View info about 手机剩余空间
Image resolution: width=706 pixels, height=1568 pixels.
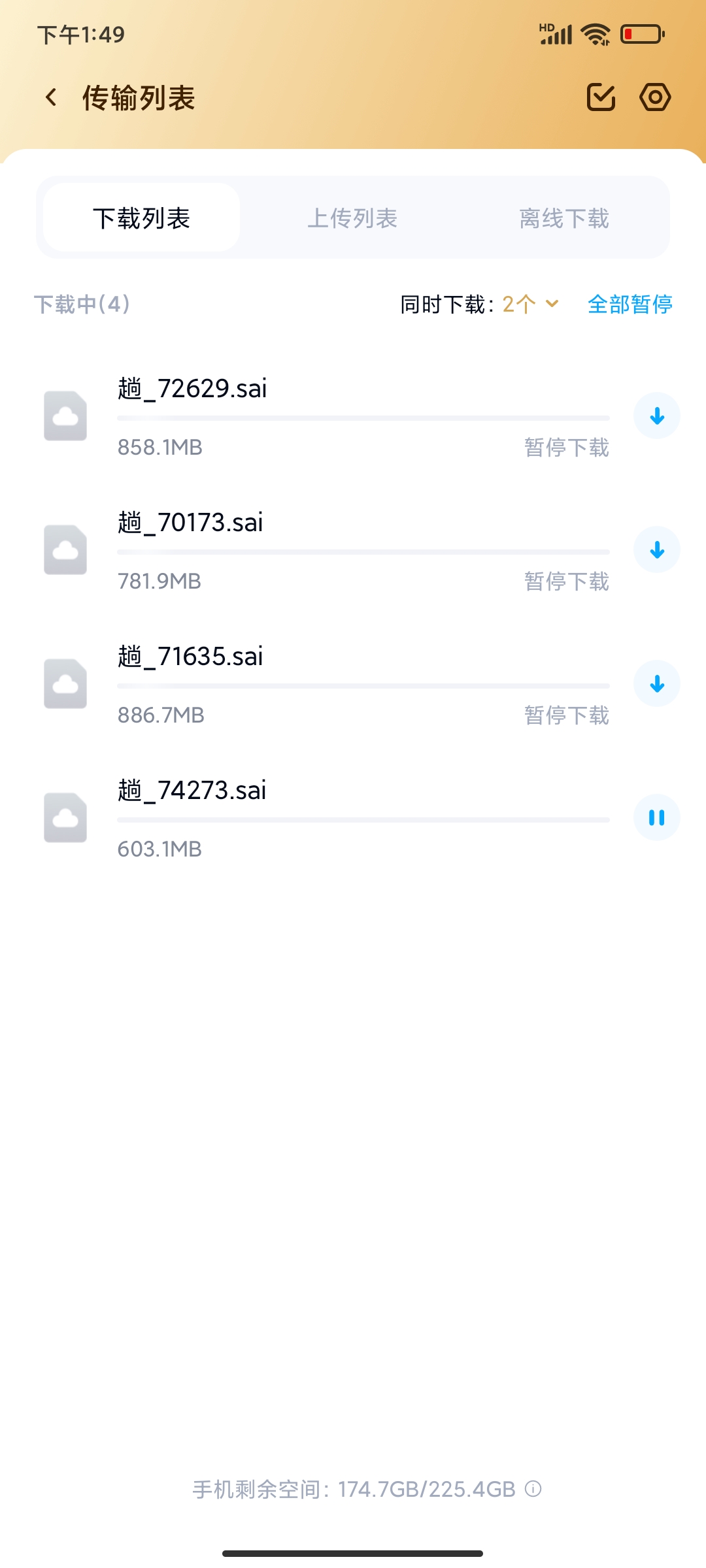(x=533, y=1489)
